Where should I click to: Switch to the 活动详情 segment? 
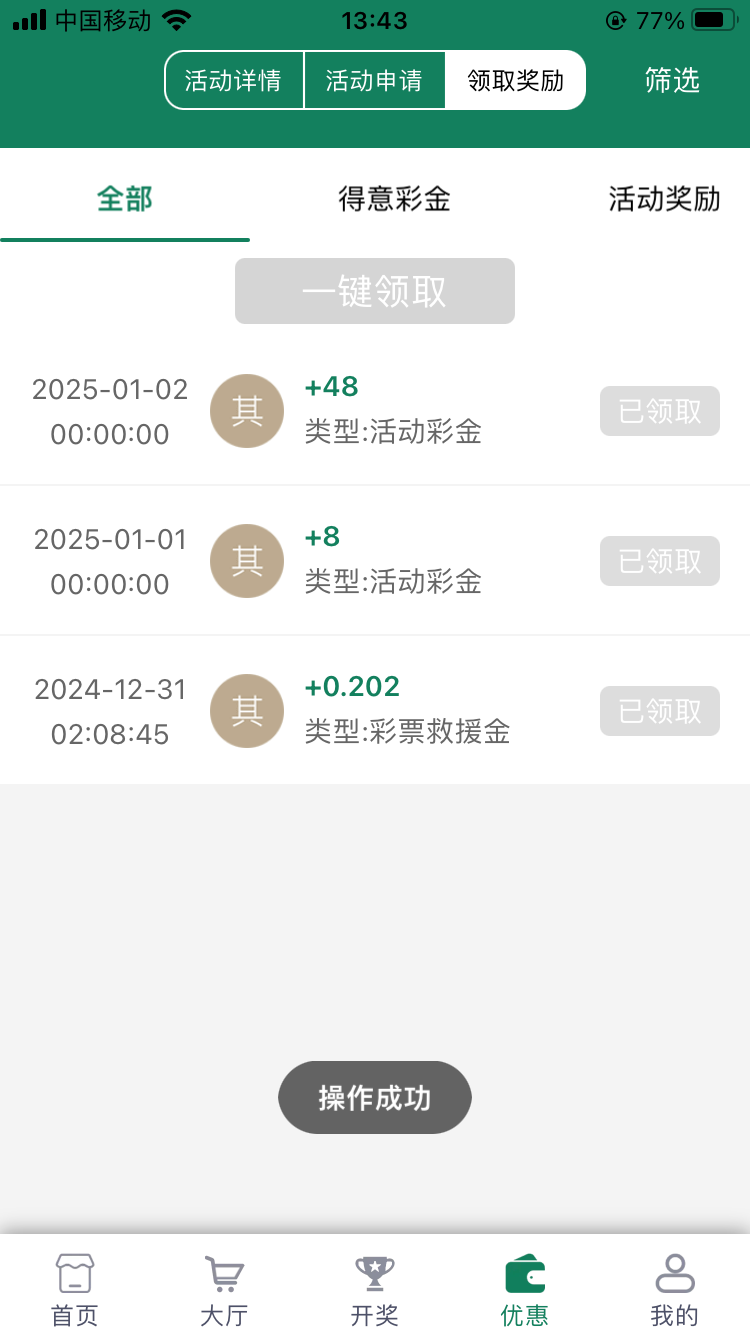click(x=234, y=80)
